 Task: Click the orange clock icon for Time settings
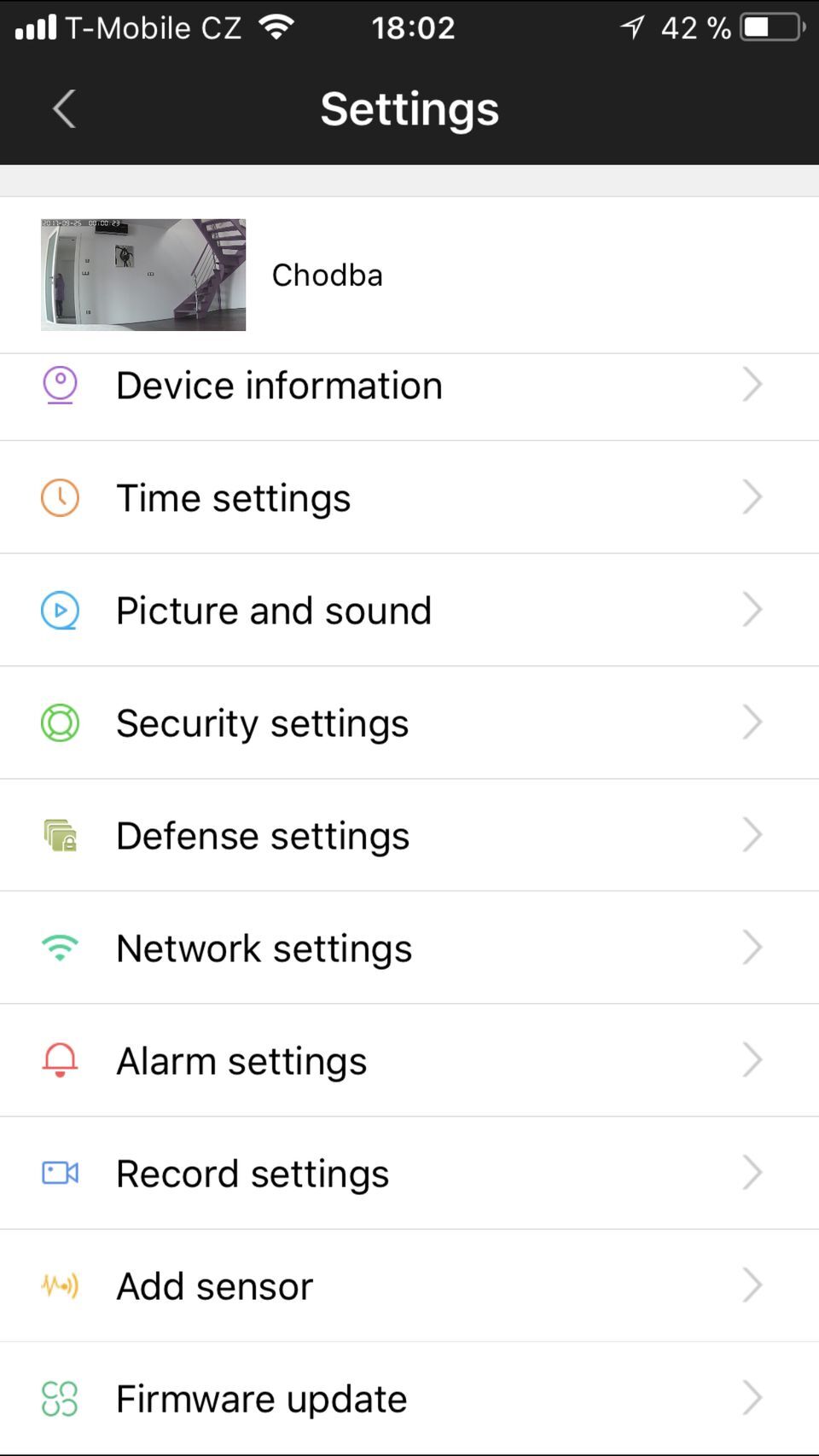tap(60, 497)
